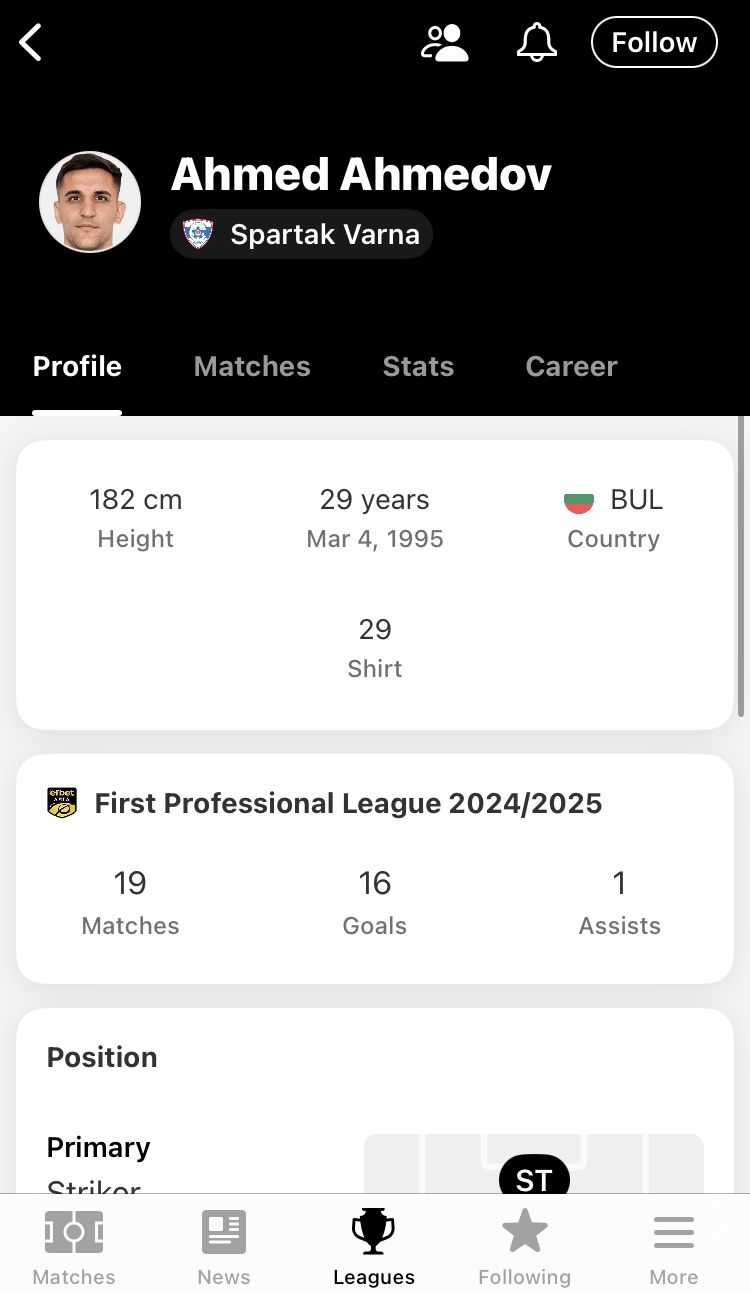The image size is (750, 1292).
Task: Open the Leagues section
Action: pos(374,1246)
